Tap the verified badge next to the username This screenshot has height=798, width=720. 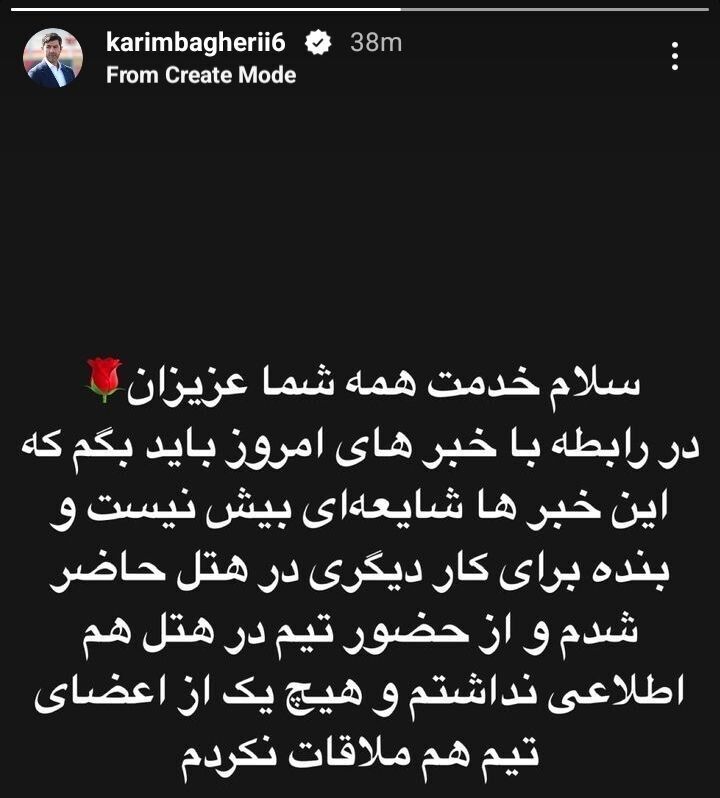317,43
